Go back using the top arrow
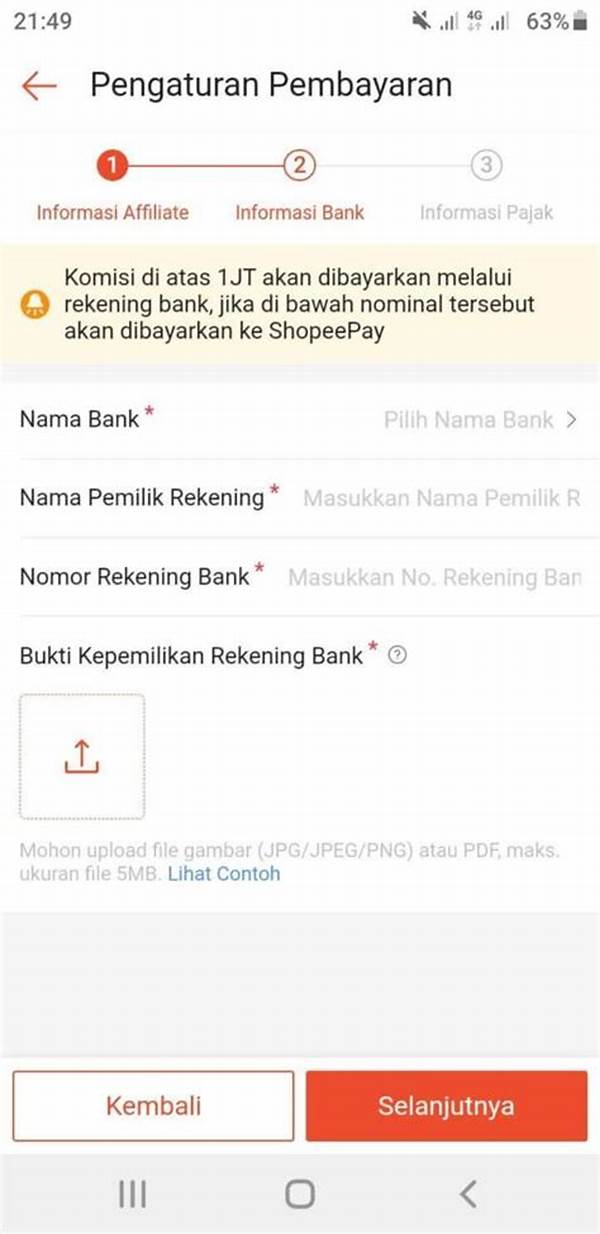Image resolution: width=600 pixels, height=1234 pixels. pos(38,86)
